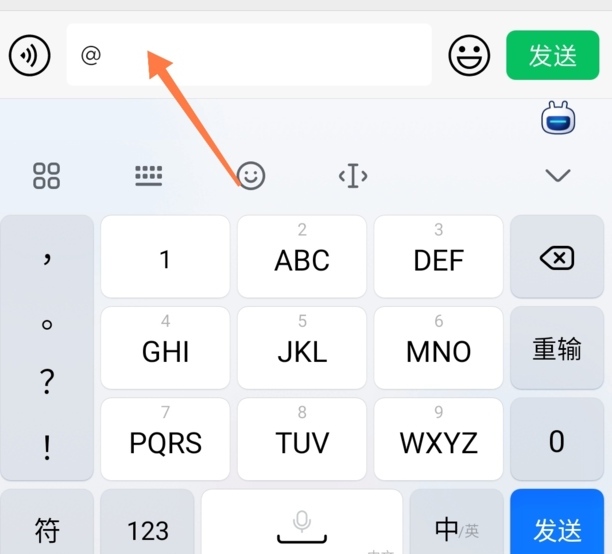
Task: Toggle the 中/英 language key
Action: 456,528
